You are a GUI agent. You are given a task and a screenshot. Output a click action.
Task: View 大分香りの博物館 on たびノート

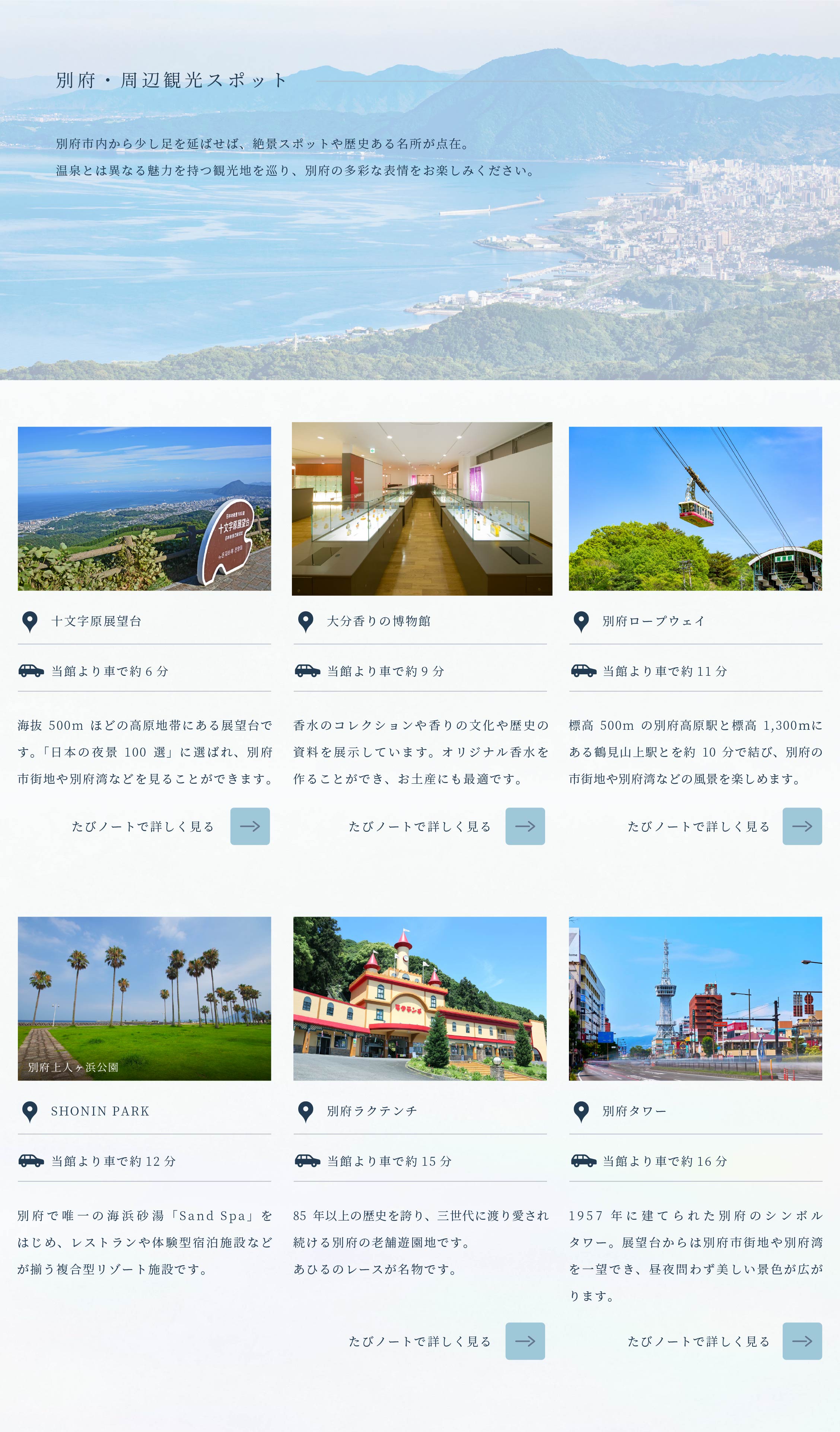tap(525, 826)
